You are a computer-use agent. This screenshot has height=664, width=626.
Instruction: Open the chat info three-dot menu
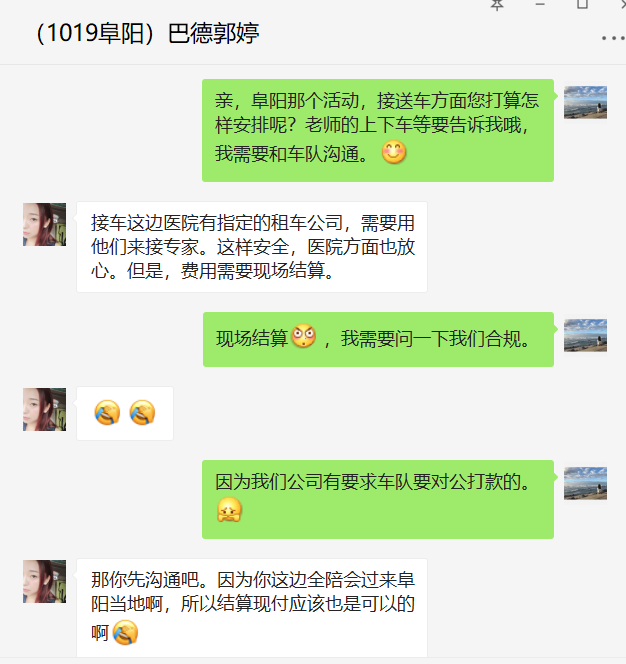[x=612, y=37]
